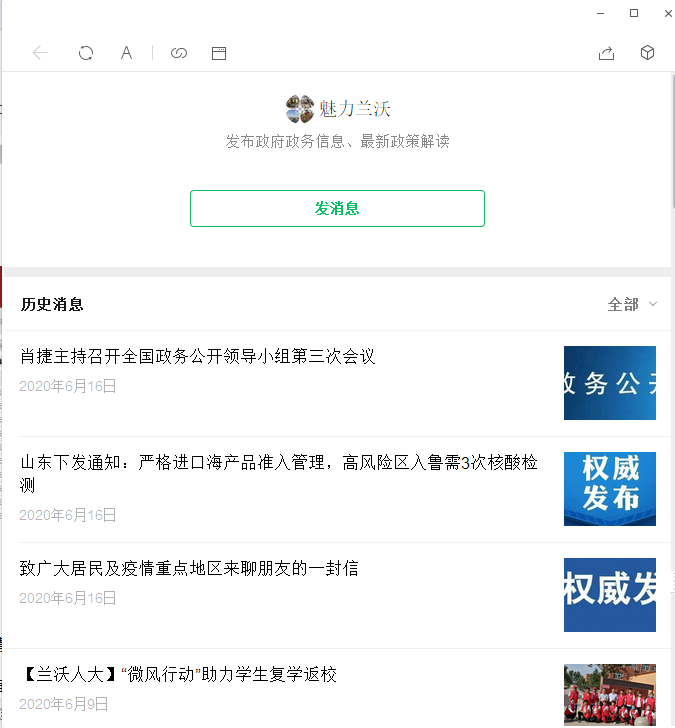
Task: Open the cube icon menu
Action: point(647,53)
